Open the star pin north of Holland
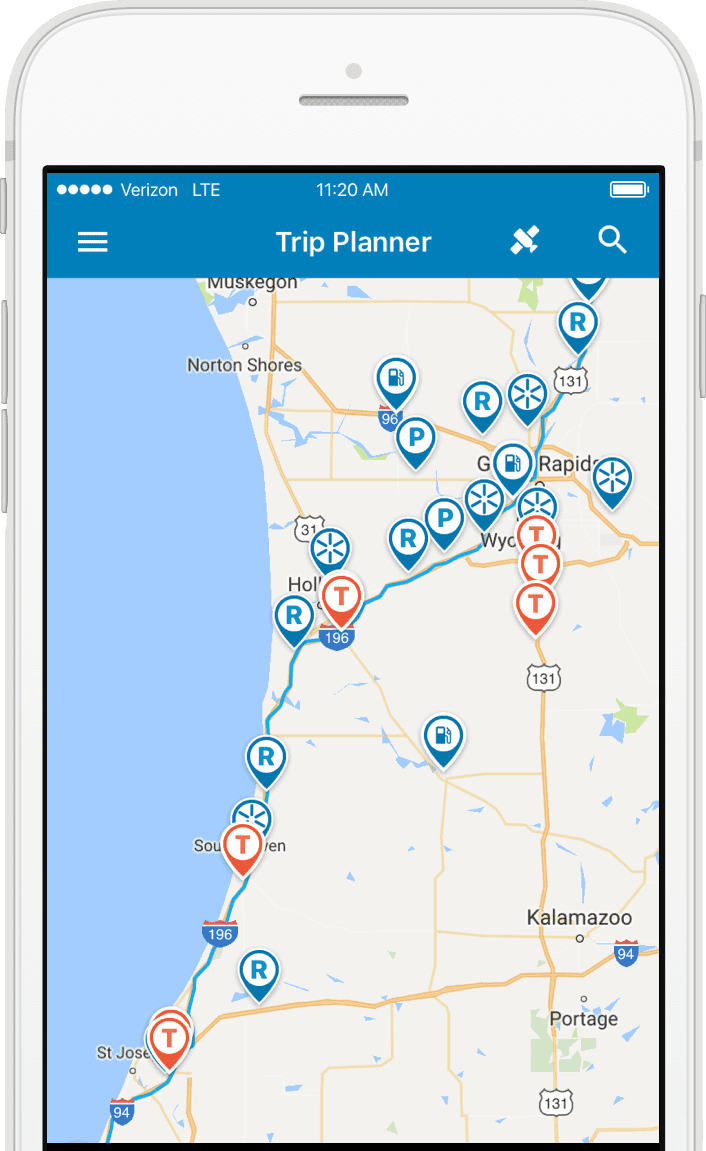 330,549
